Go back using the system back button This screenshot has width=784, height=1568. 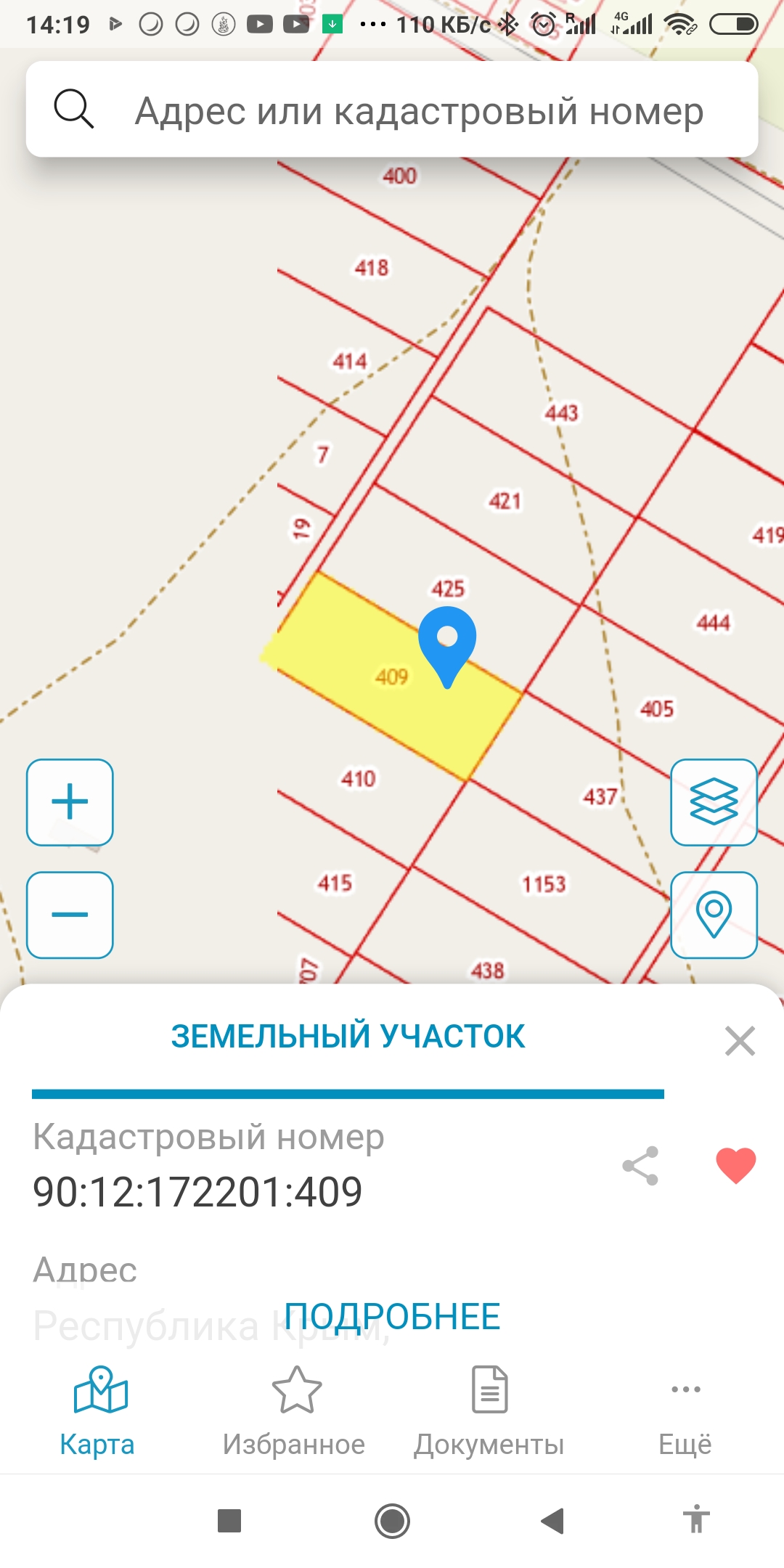(x=553, y=1520)
